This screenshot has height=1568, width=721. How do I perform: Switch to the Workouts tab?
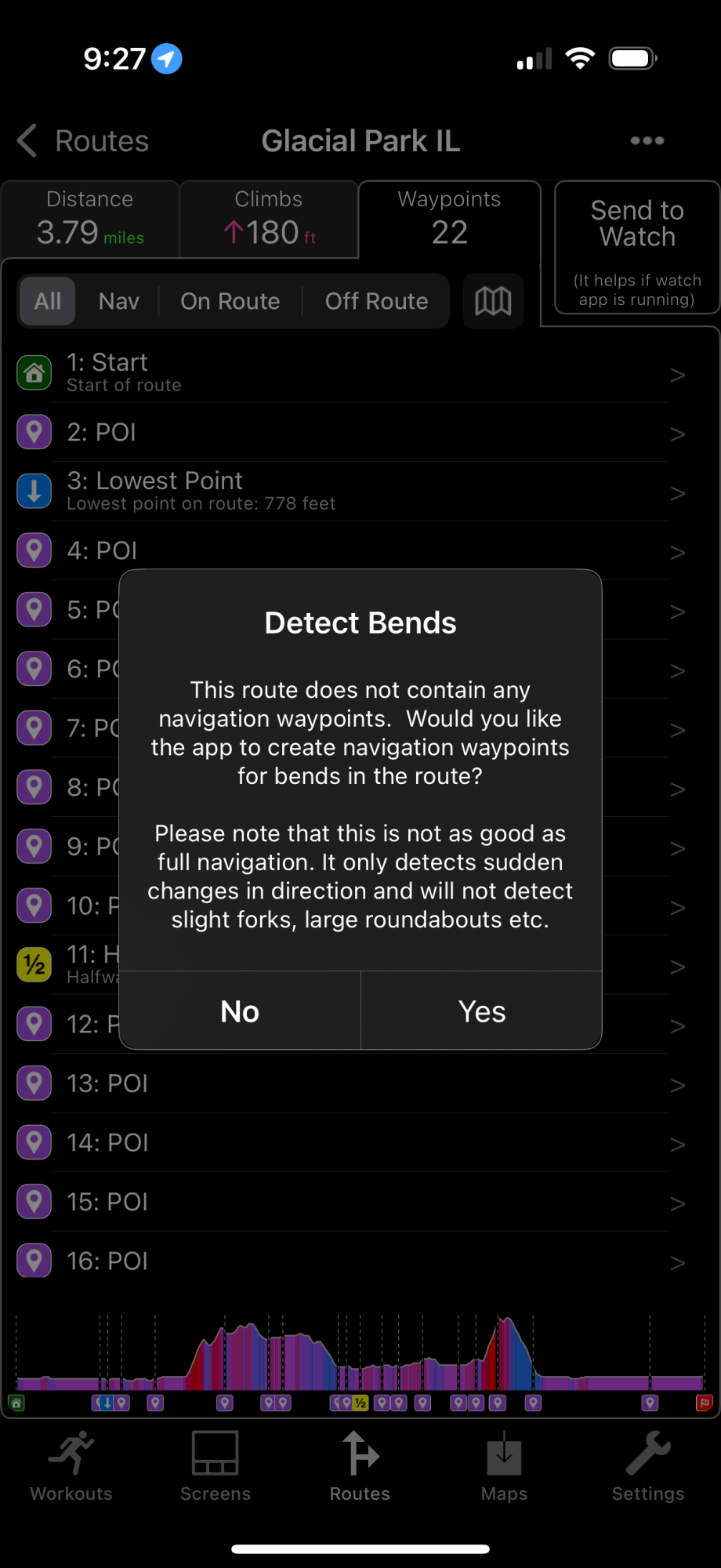pos(71,1466)
